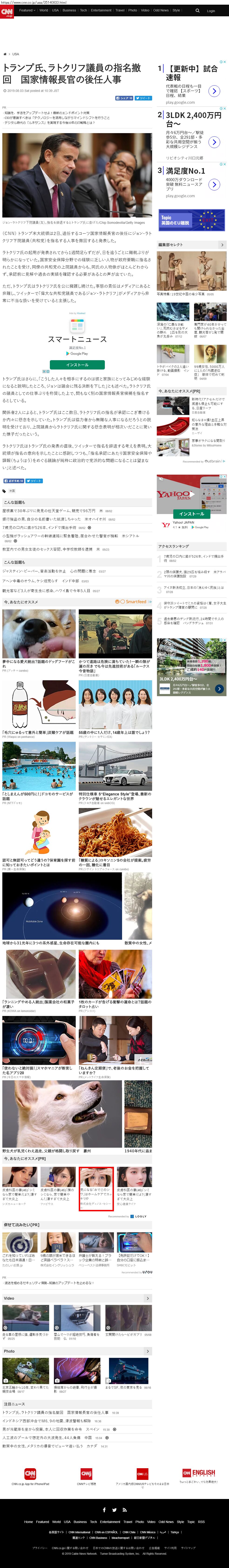Install the Yahoo! JAPAN app
229x1568 pixels.
(191, 514)
